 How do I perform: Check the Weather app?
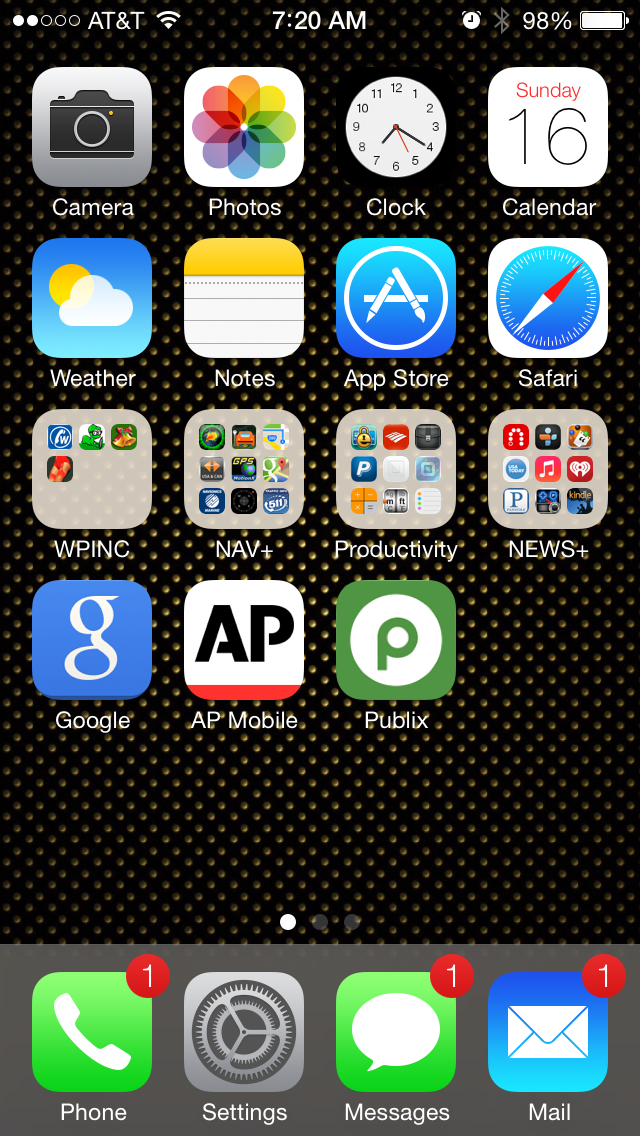(x=92, y=298)
